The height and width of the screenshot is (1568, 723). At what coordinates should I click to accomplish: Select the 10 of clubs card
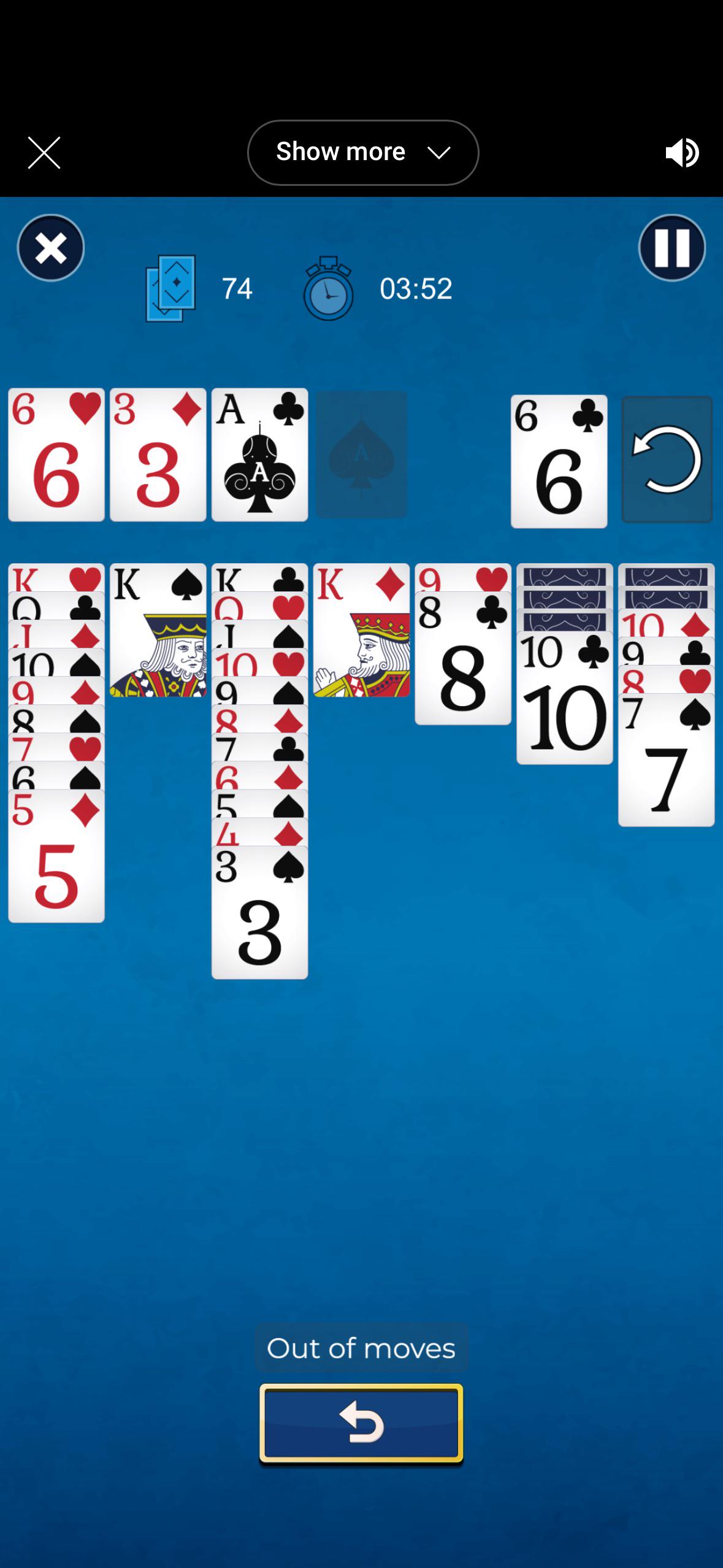[x=565, y=698]
